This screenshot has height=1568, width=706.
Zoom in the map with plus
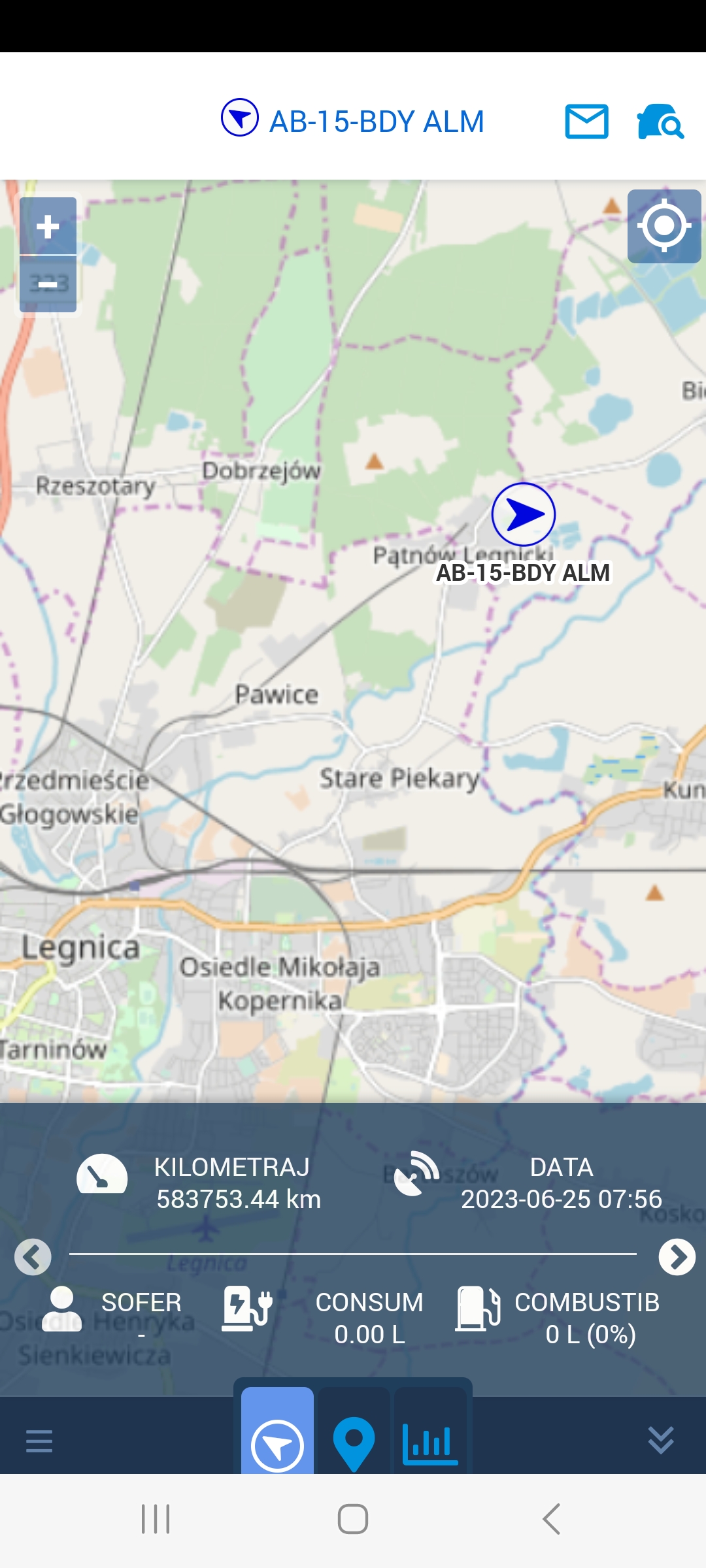tap(48, 226)
